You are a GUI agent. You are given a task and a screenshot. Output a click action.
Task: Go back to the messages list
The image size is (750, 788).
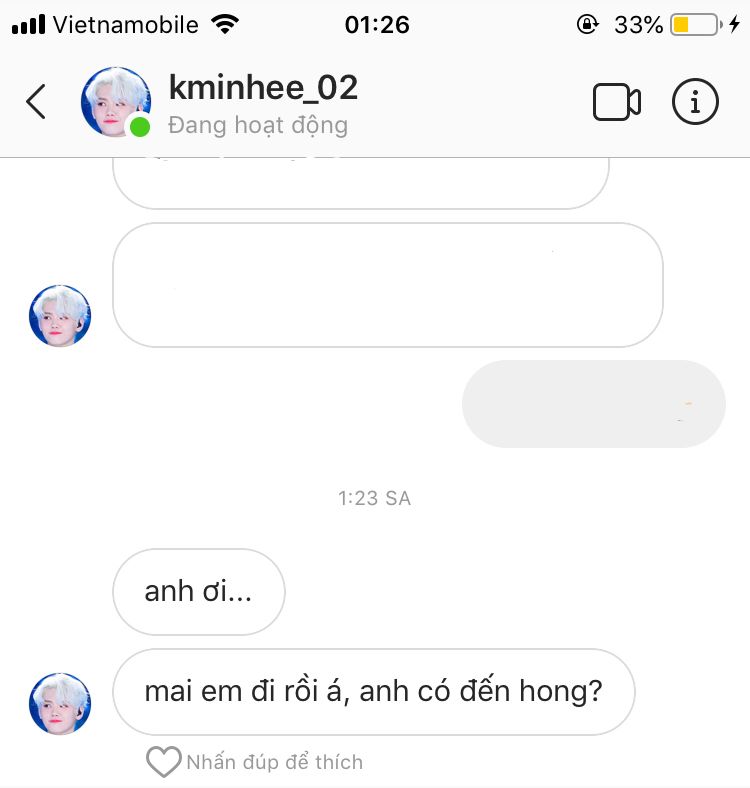(x=36, y=102)
